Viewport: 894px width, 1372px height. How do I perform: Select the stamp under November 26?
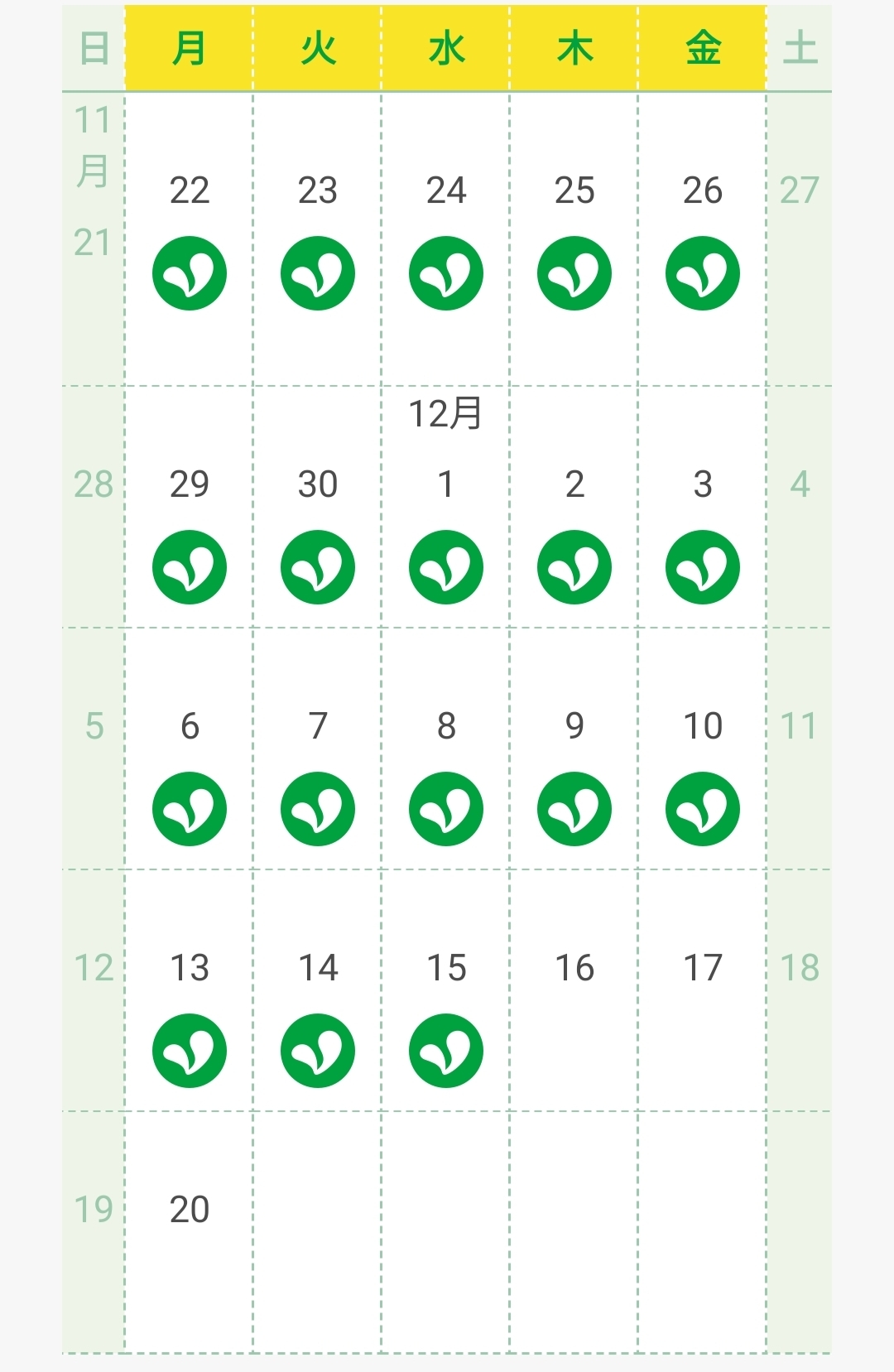pos(703,273)
